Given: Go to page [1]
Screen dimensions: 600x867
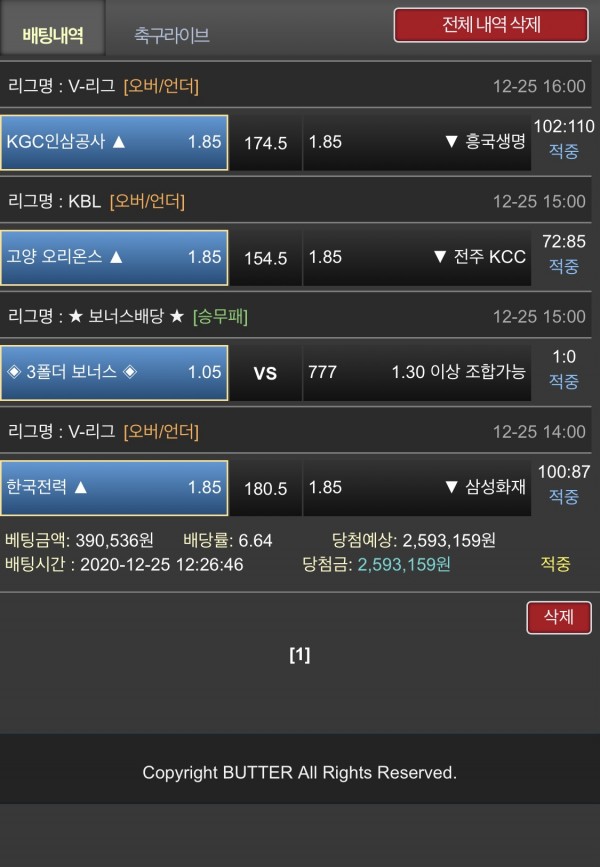Looking at the screenshot, I should point(299,655).
